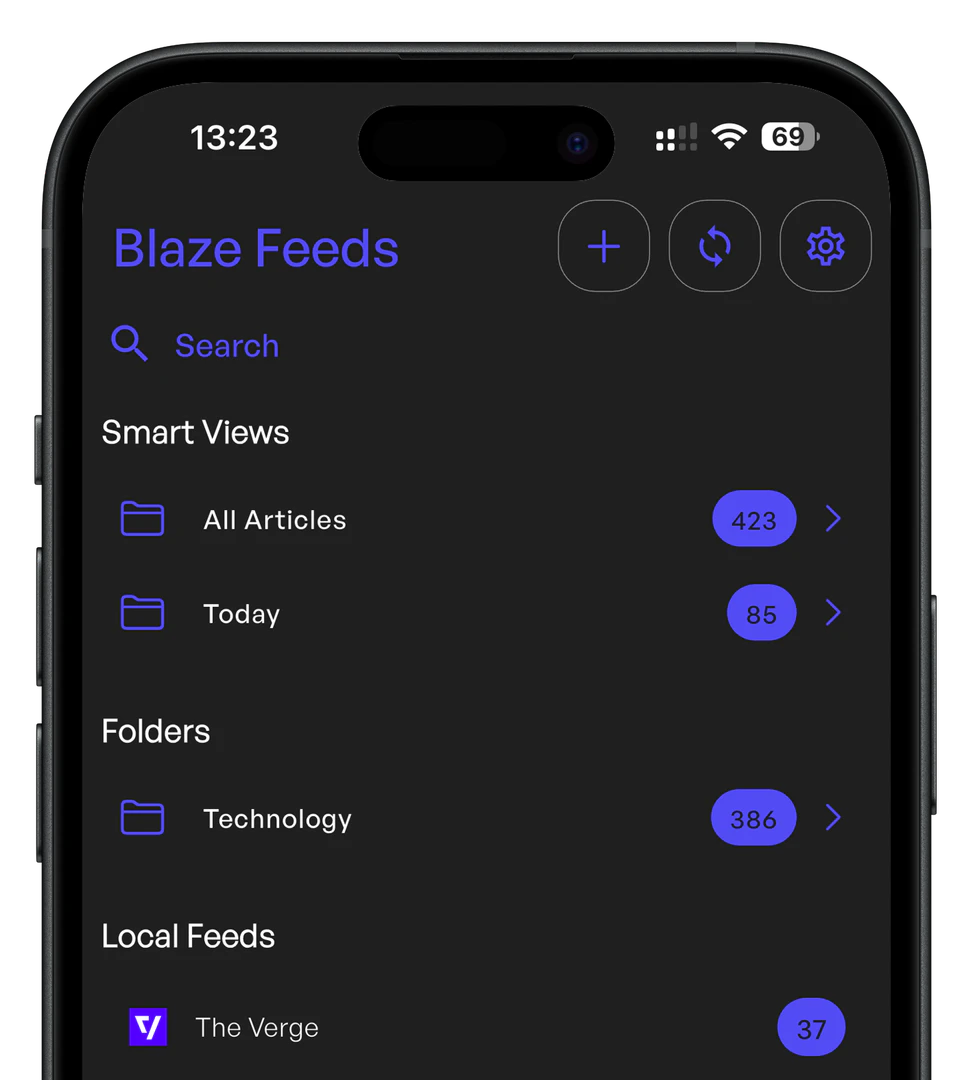Click the Today folder icon
This screenshot has height=1080, width=973.
coord(142,613)
